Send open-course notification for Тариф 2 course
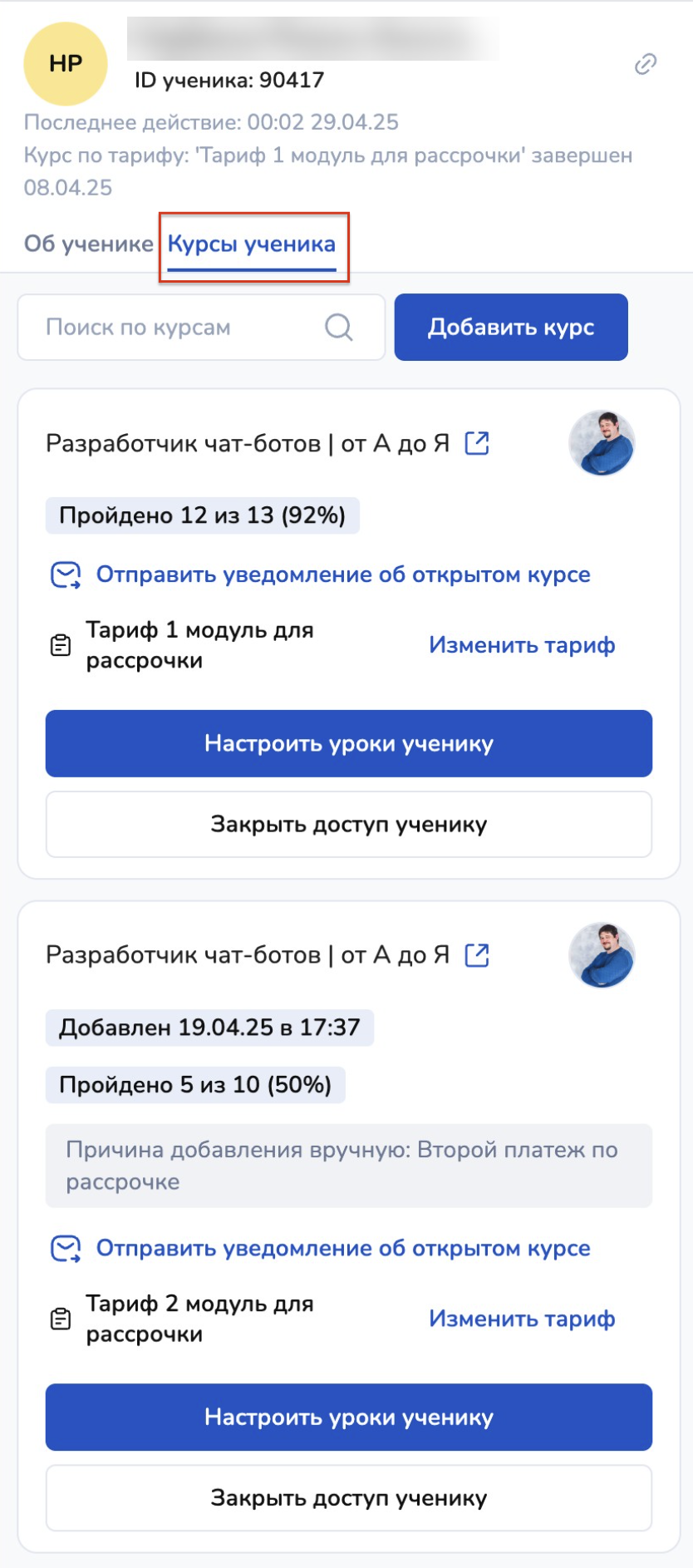The image size is (693, 1568). 342,1248
